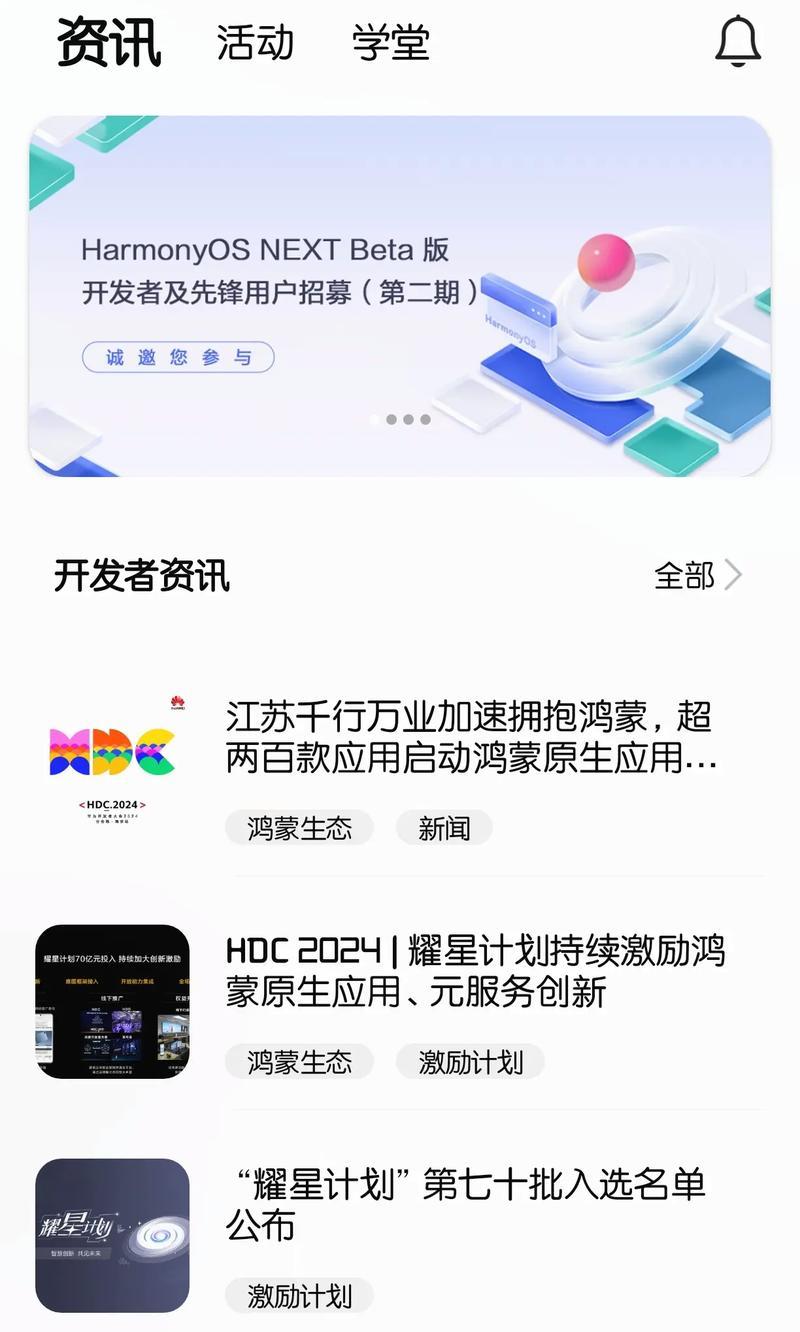This screenshot has width=800, height=1332.
Task: Open the notifications bell
Action: click(x=738, y=42)
